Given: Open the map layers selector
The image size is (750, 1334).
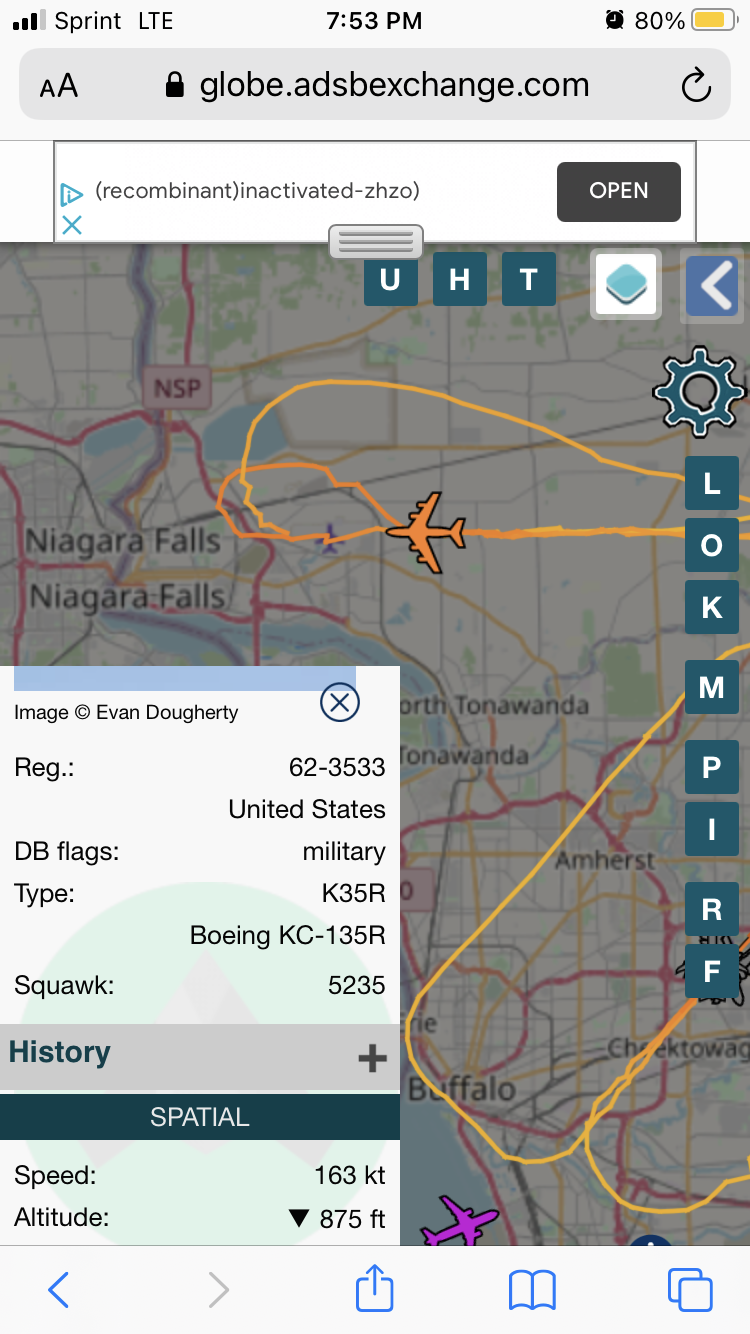Looking at the screenshot, I should (626, 285).
